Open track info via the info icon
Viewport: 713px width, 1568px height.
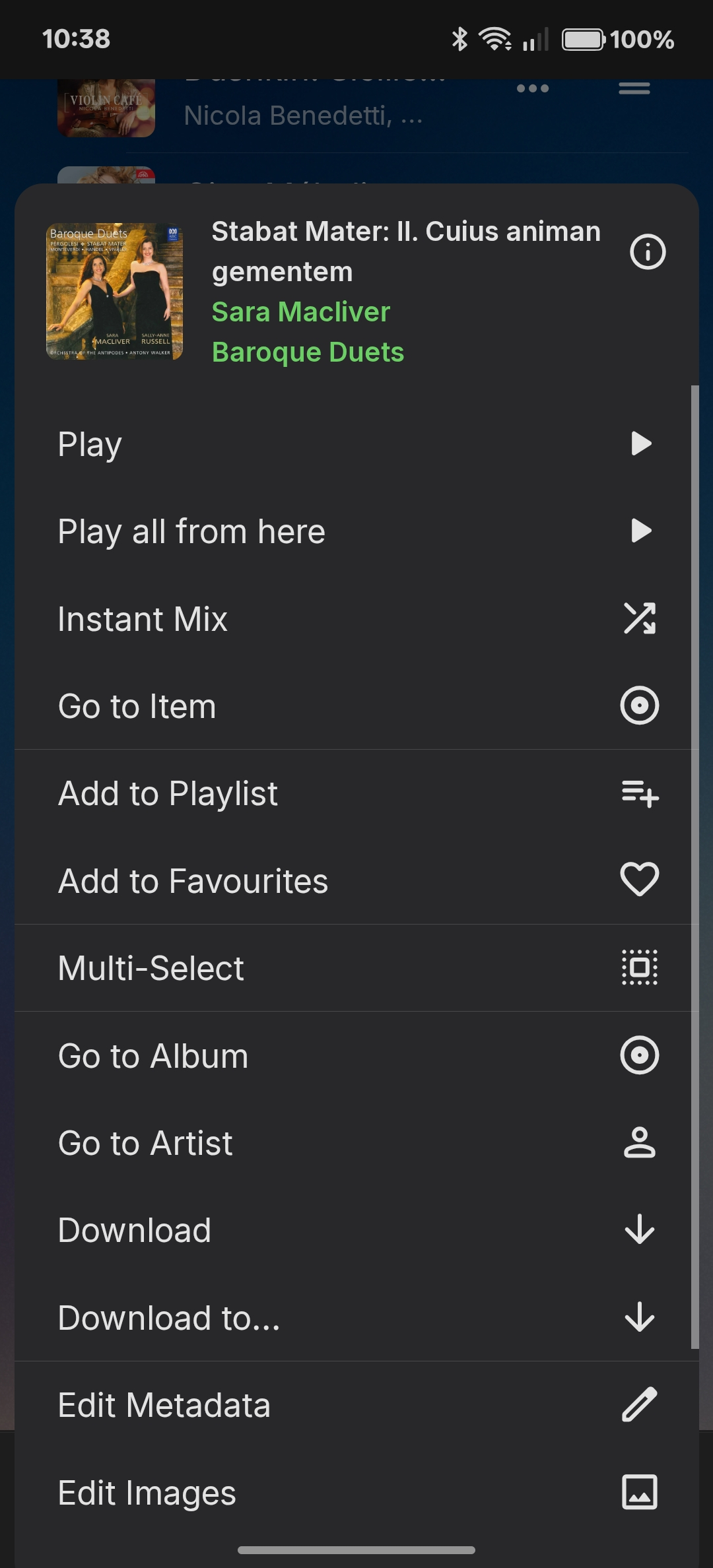[x=647, y=252]
